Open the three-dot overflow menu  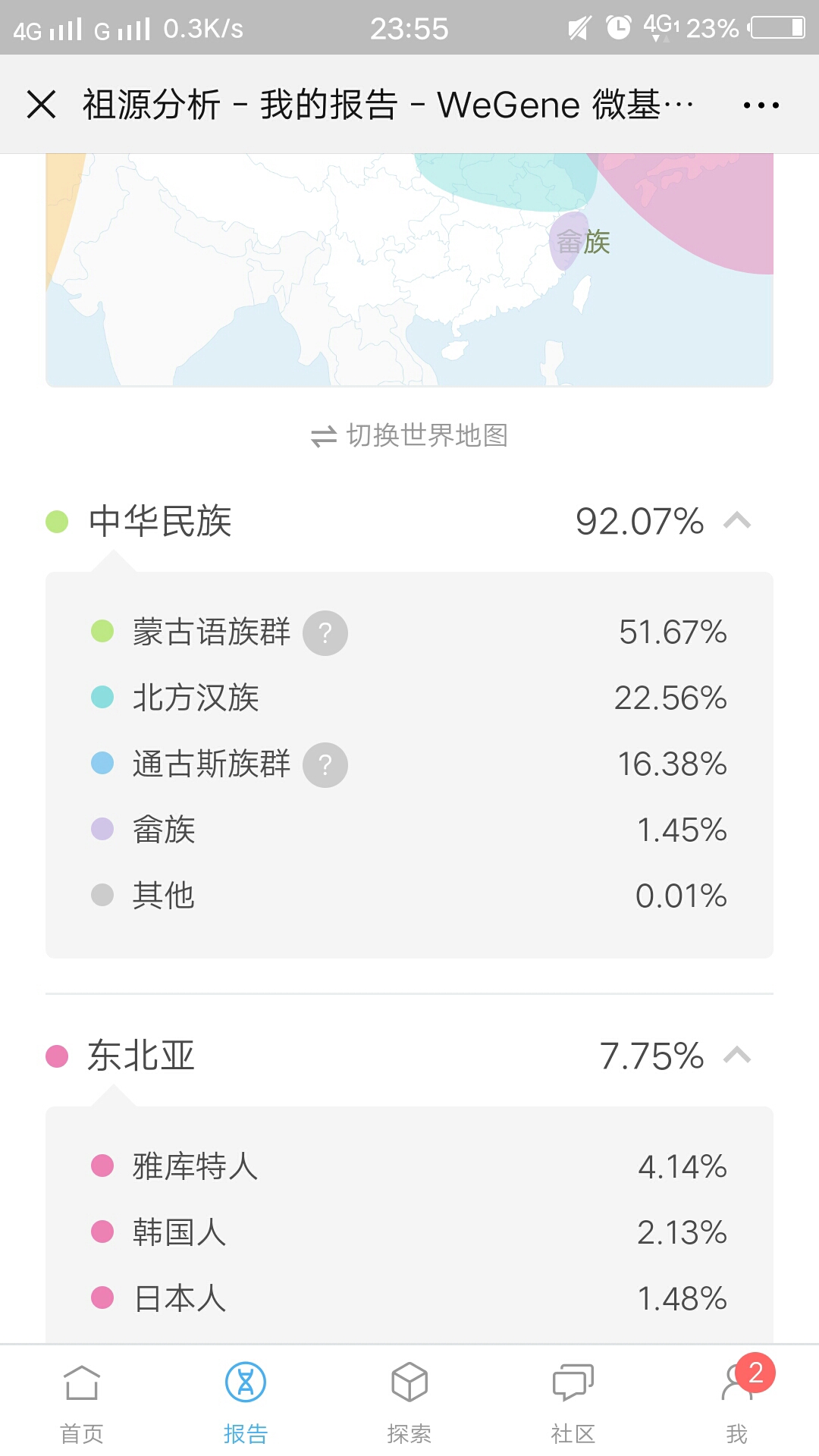click(761, 105)
